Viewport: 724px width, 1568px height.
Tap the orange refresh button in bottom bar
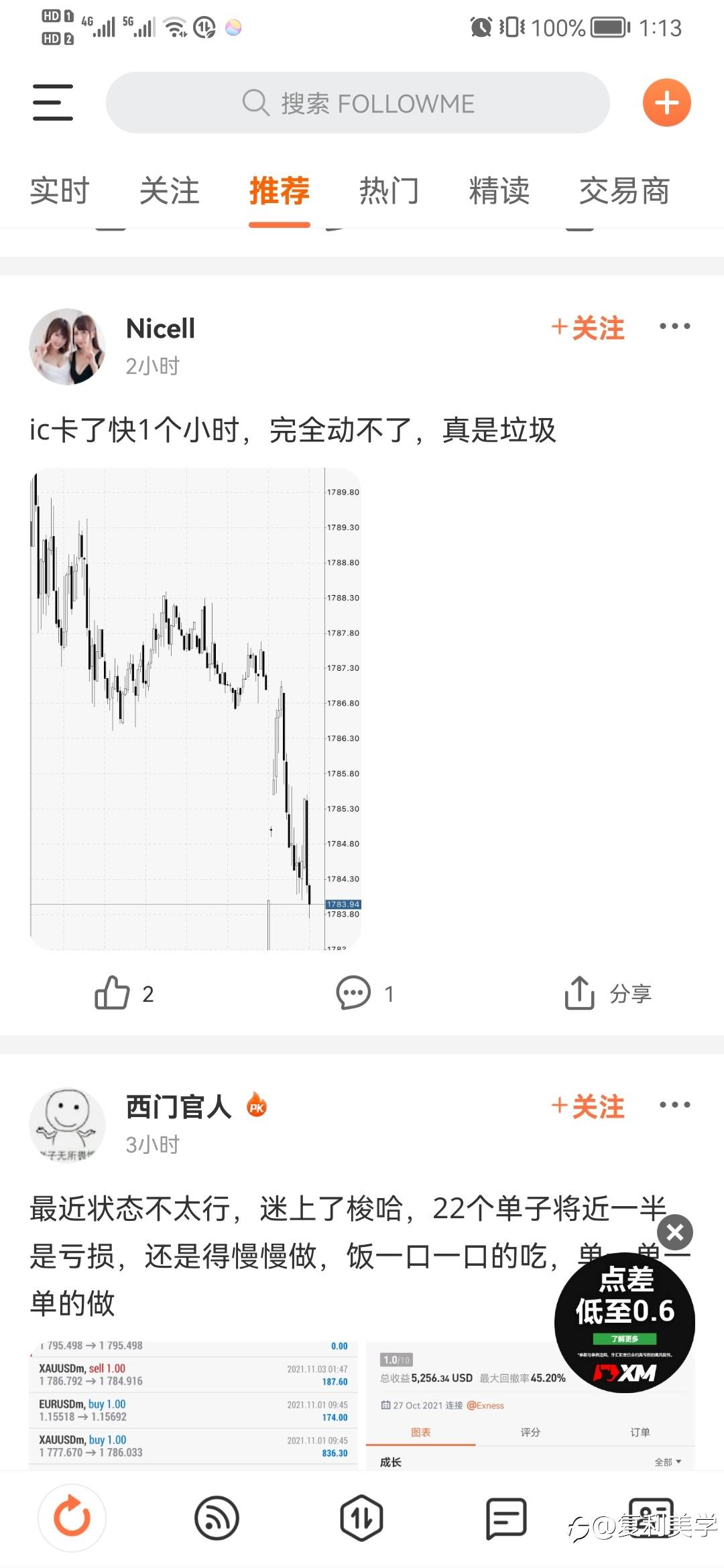click(72, 1518)
